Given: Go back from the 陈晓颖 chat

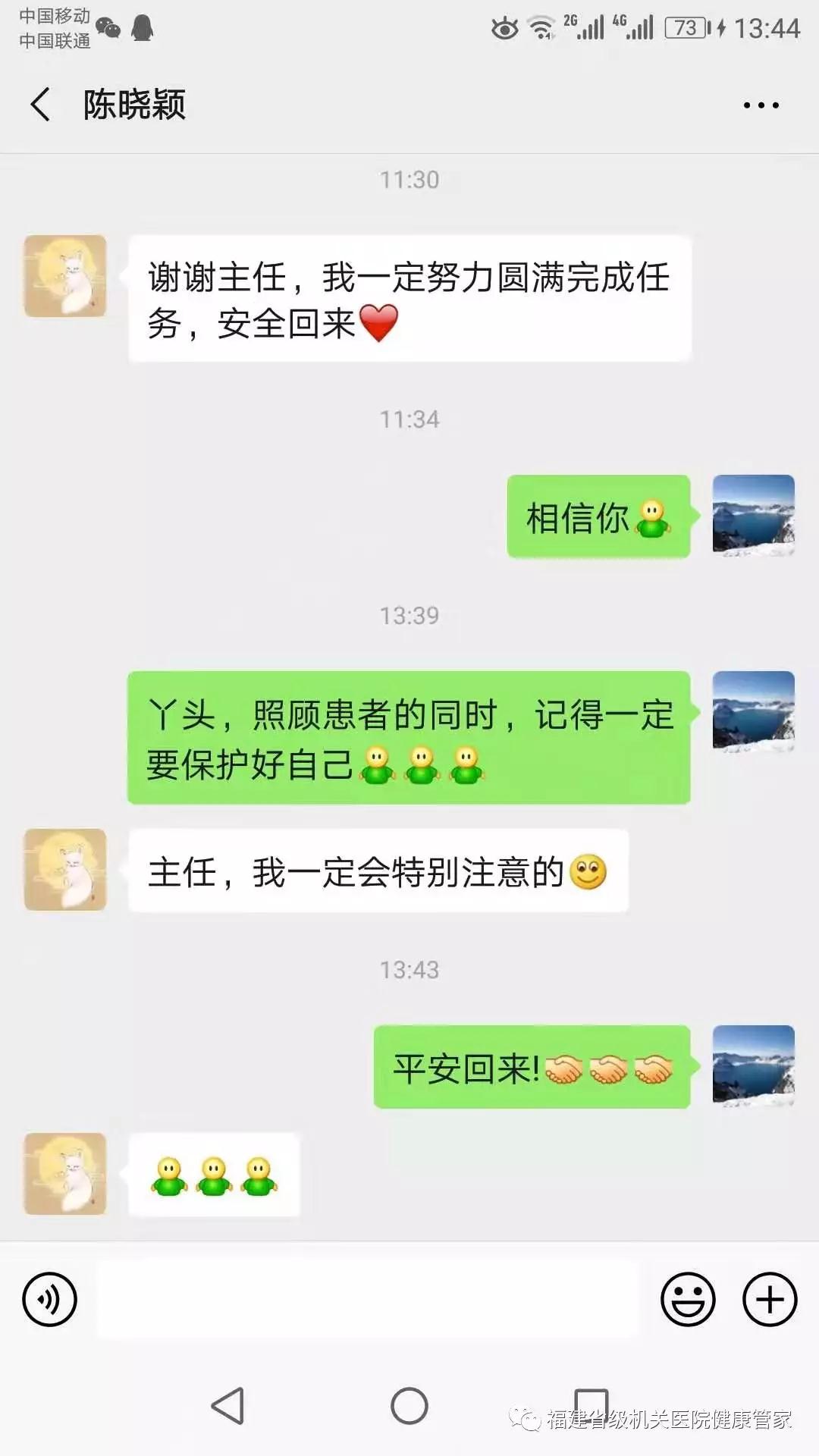Looking at the screenshot, I should point(41,105).
